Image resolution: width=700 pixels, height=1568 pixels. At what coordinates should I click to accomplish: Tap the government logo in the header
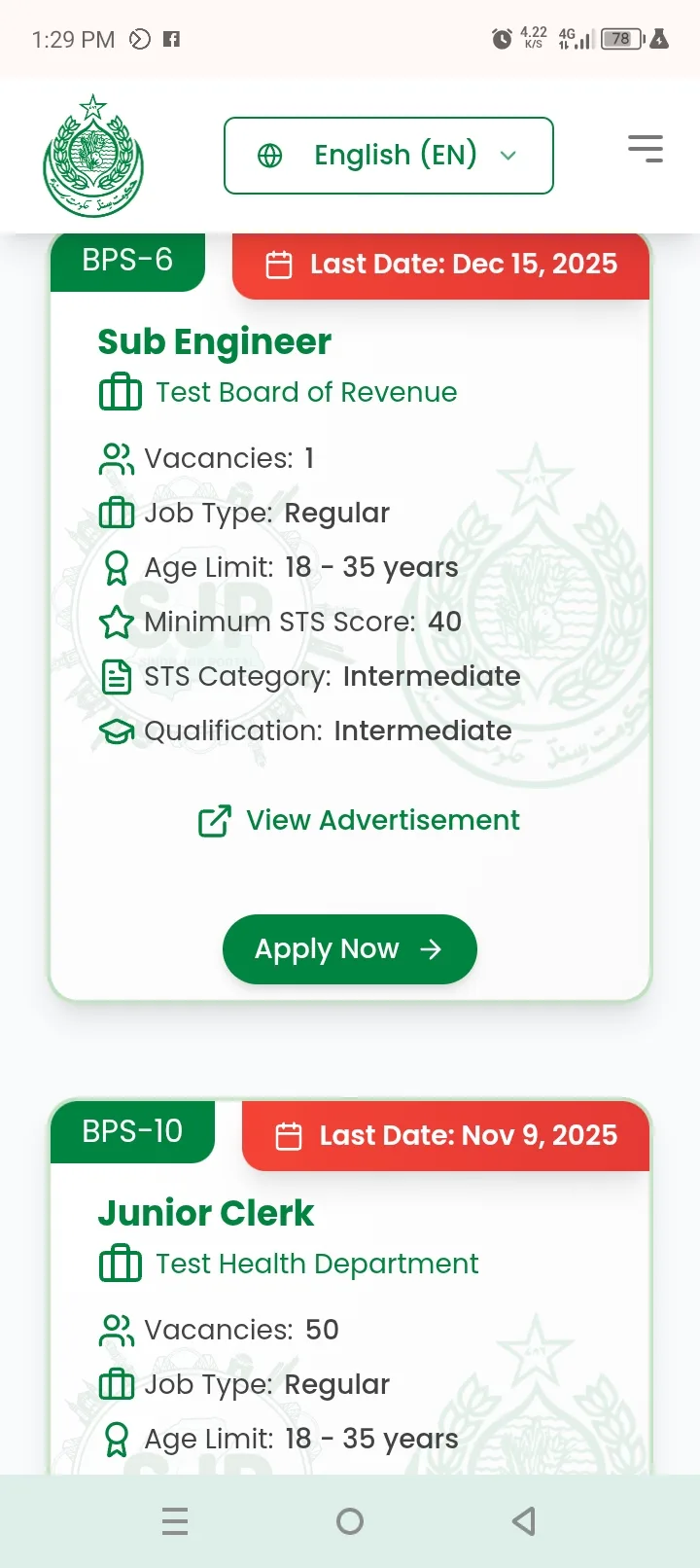tap(93, 157)
